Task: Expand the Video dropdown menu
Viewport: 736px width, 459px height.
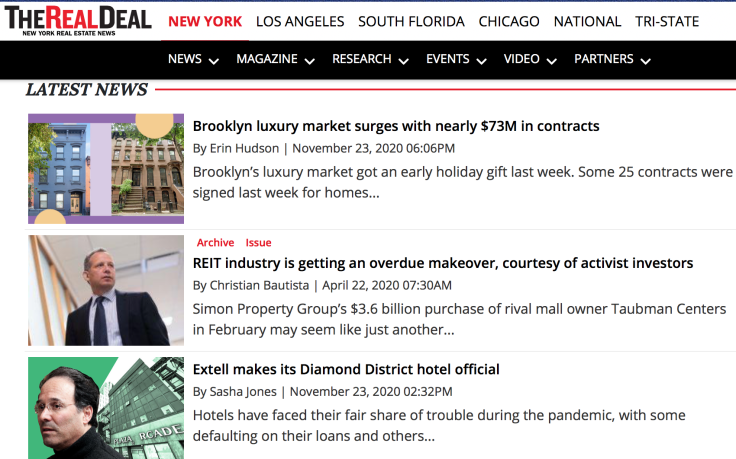Action: [530, 59]
